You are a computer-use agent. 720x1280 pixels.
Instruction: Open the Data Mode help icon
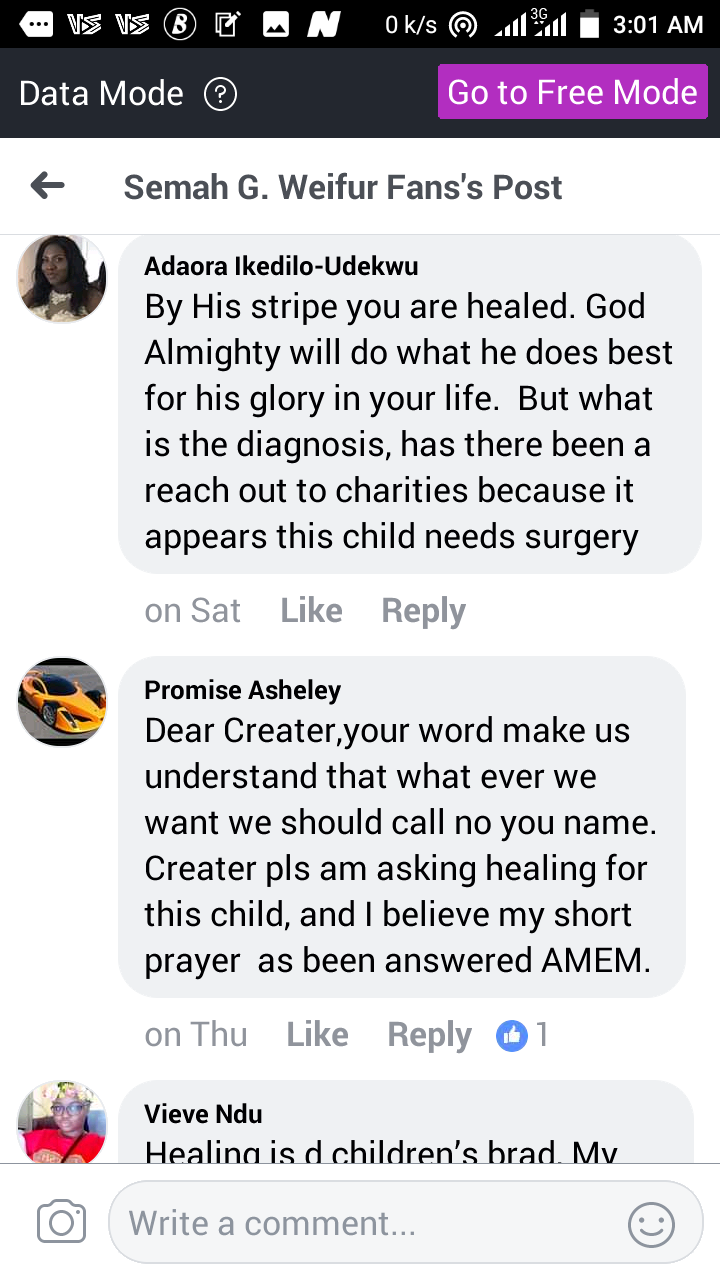220,95
